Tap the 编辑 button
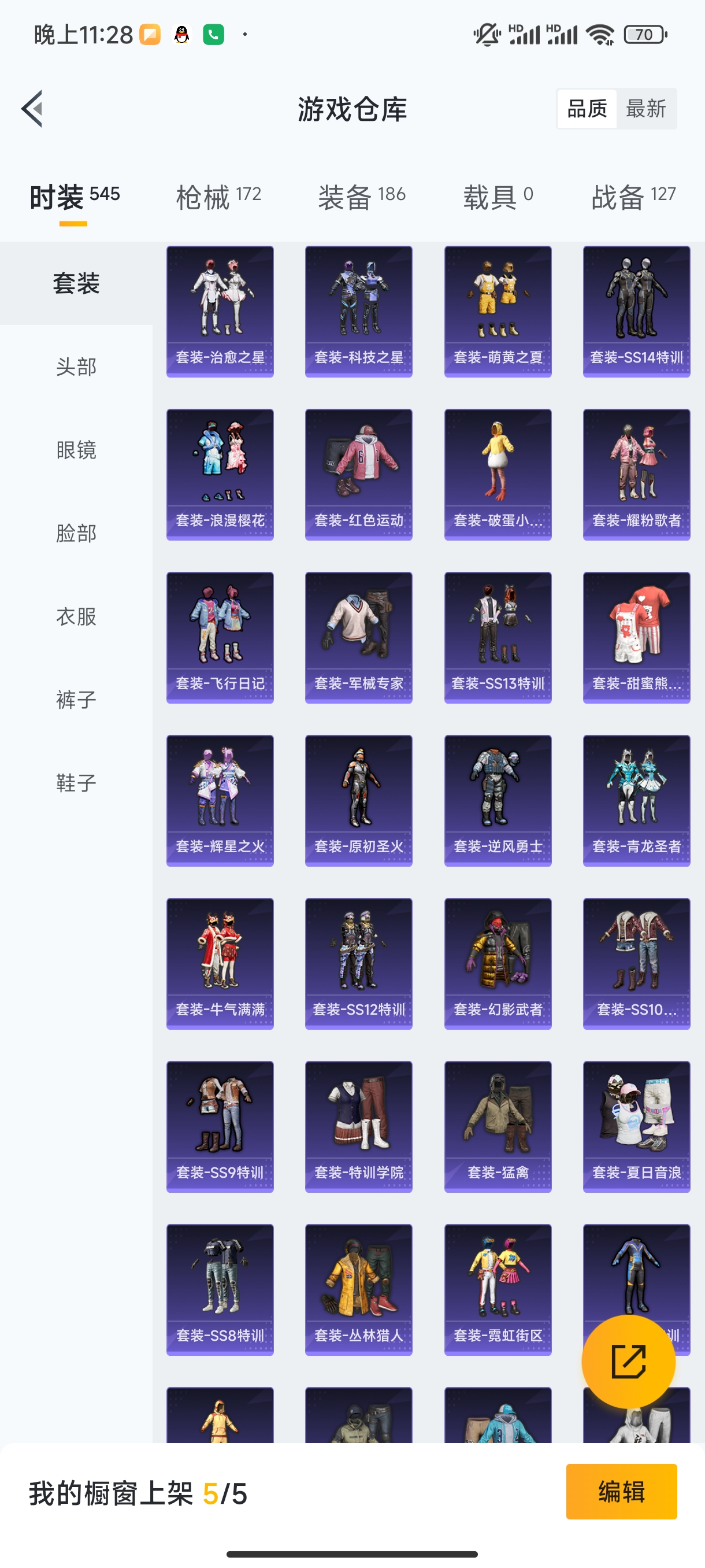 coord(621,1491)
